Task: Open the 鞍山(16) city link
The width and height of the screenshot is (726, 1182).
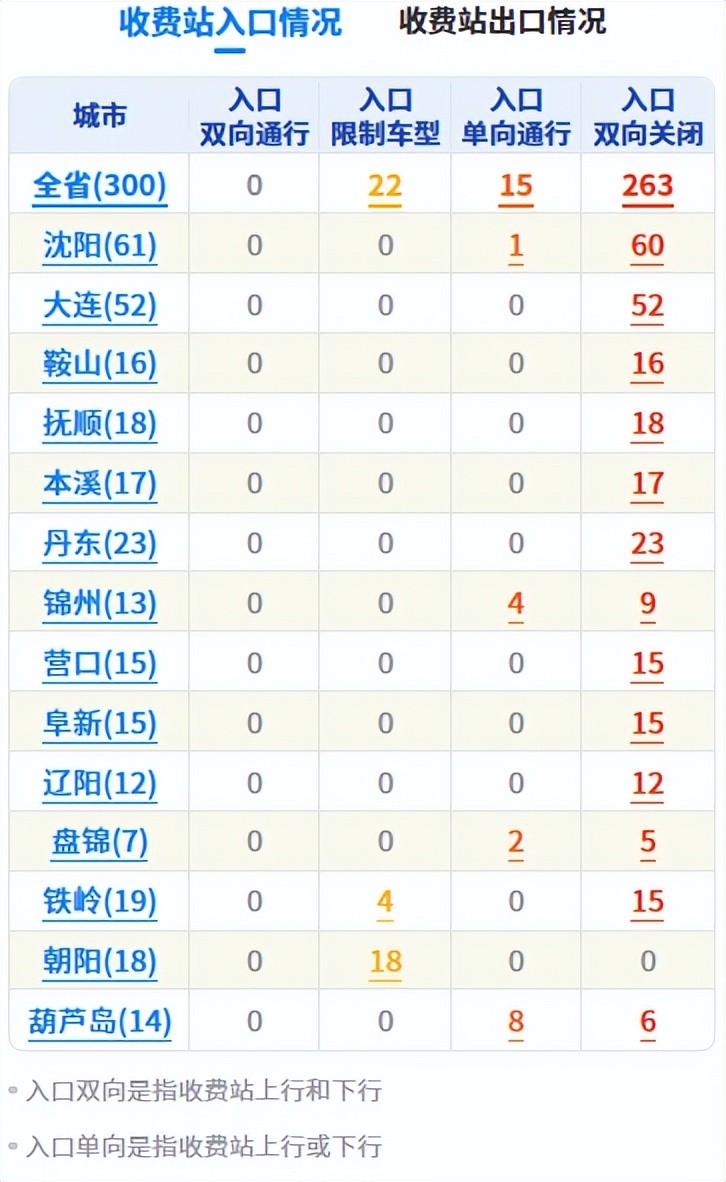Action: point(99,364)
